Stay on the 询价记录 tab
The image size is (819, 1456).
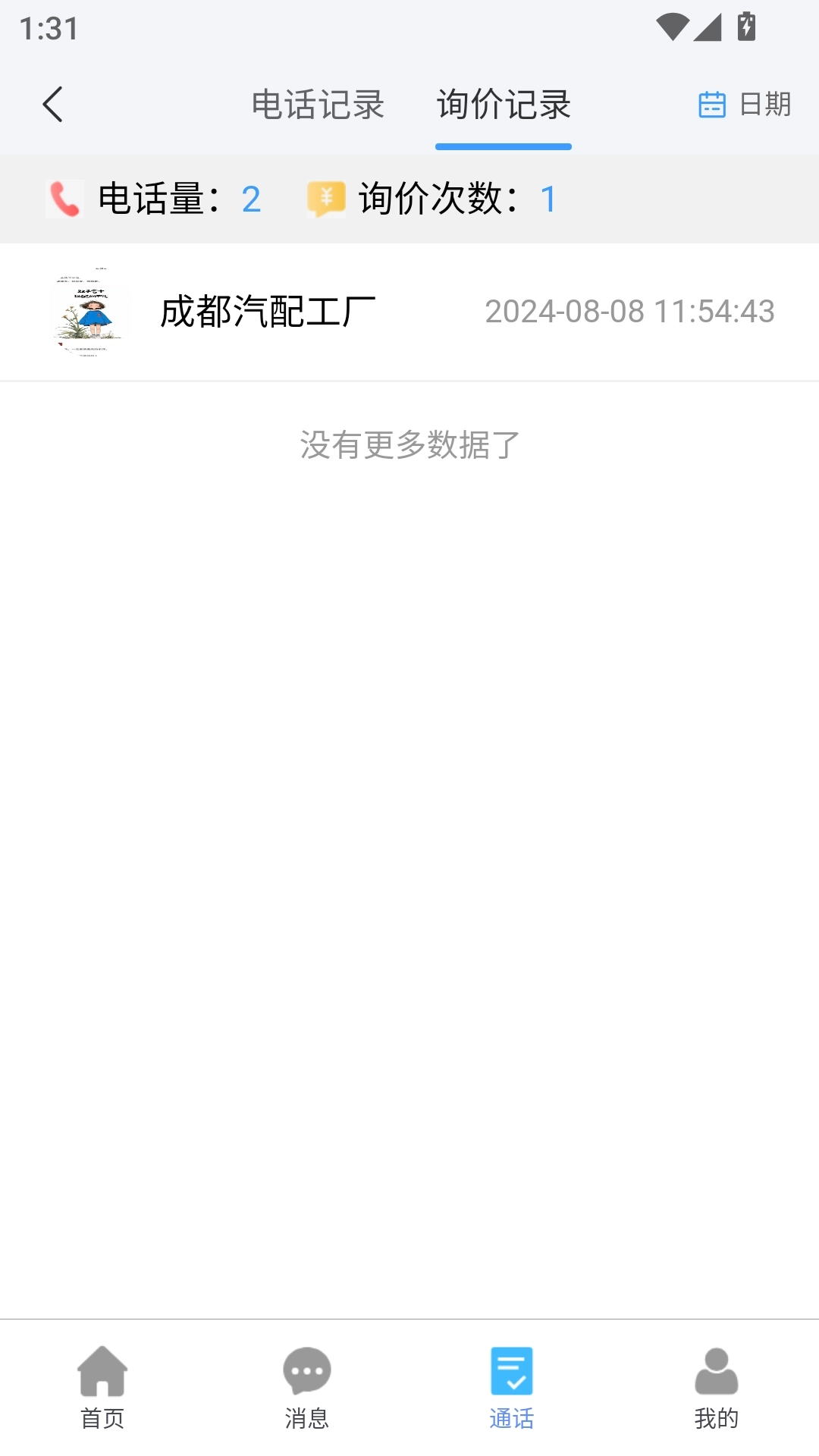click(x=503, y=105)
